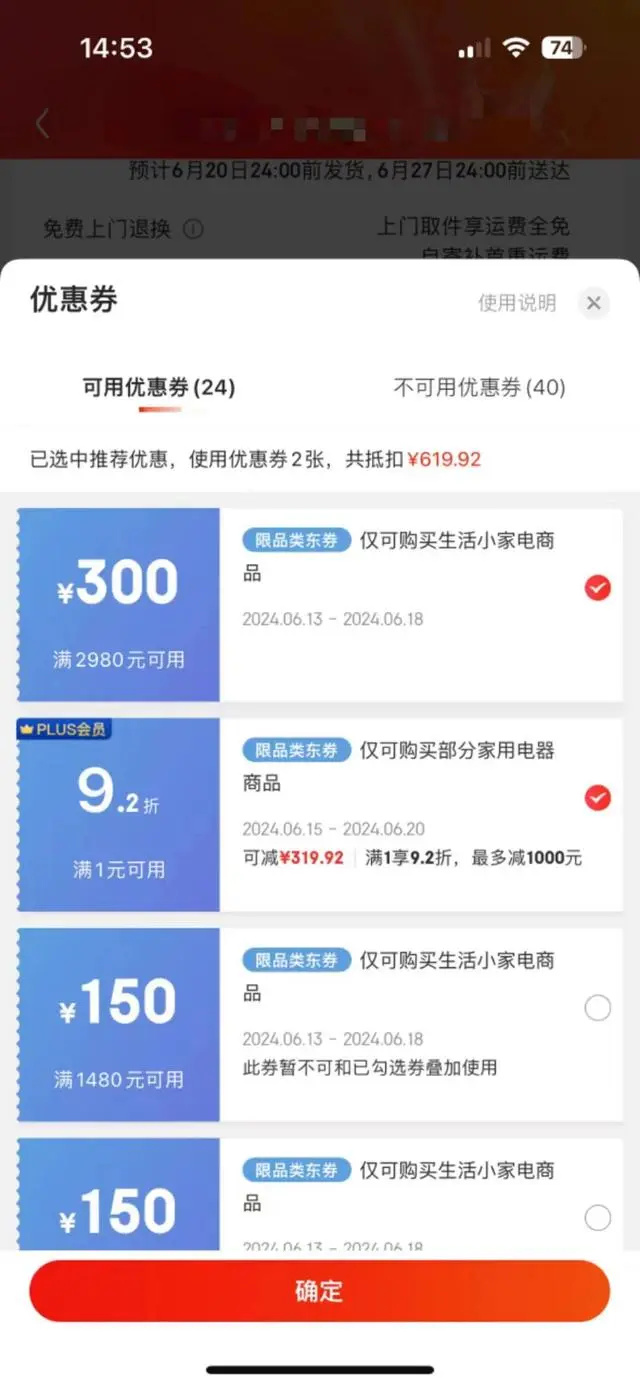Close the 优惠券 coupon sheet
640x1387 pixels.
click(594, 303)
